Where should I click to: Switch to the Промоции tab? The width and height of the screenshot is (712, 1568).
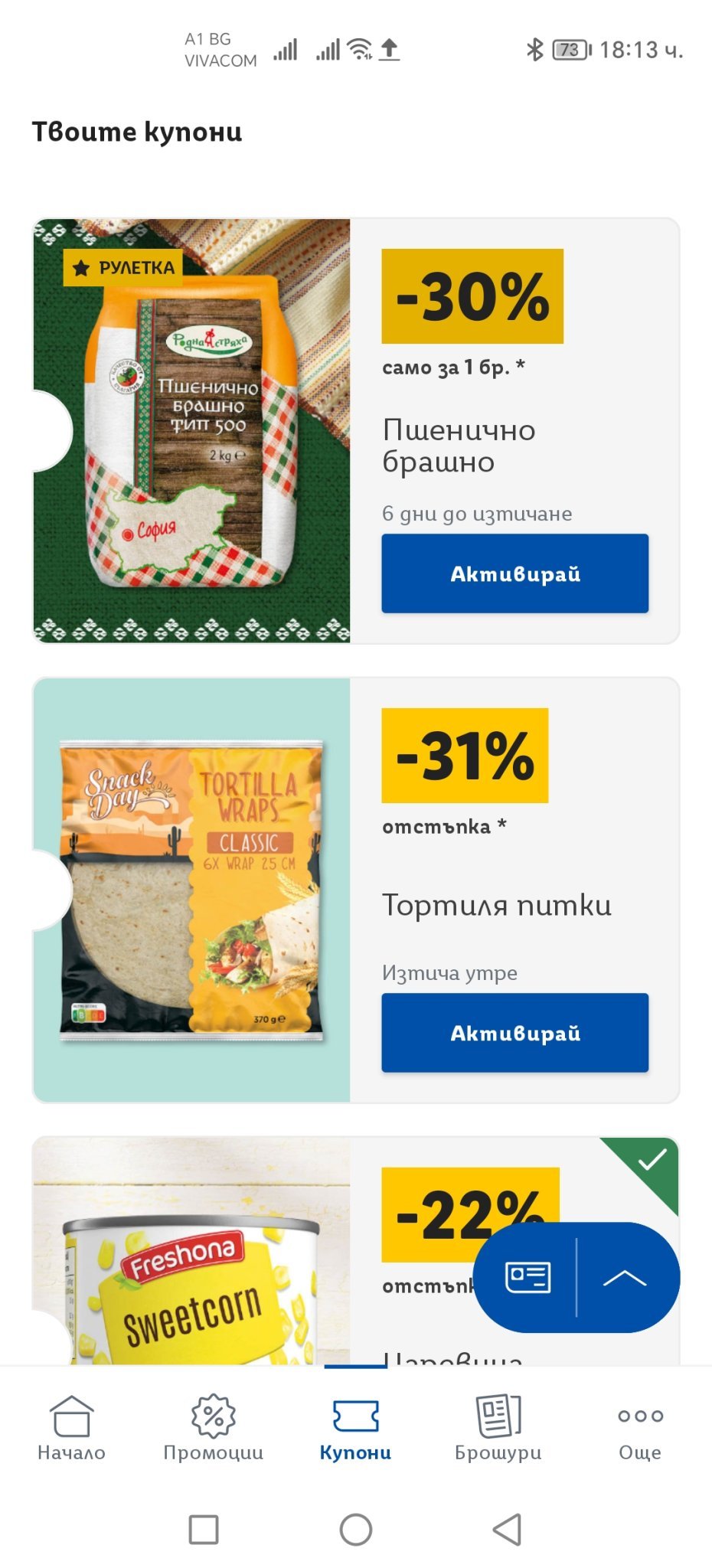tap(213, 1427)
